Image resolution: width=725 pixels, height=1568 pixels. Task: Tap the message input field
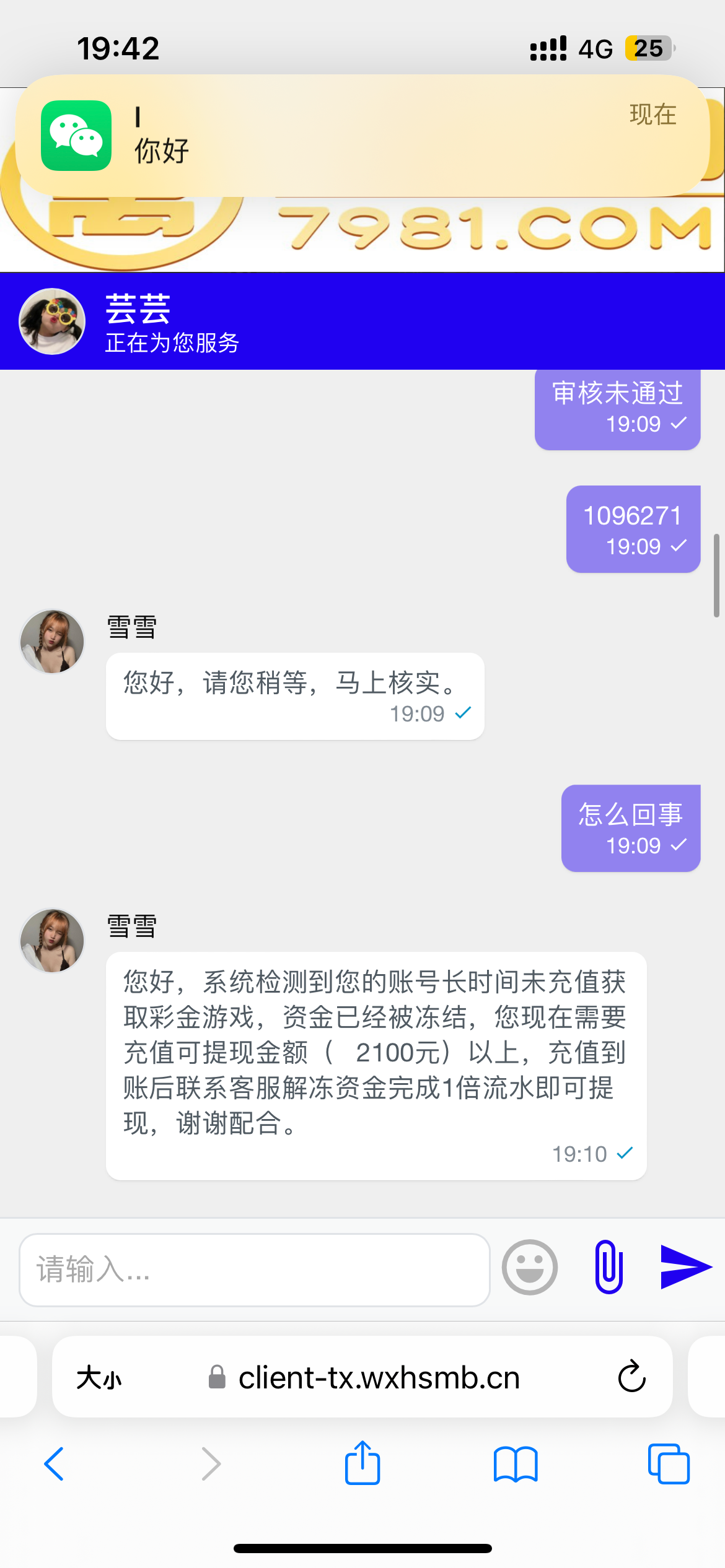254,1270
